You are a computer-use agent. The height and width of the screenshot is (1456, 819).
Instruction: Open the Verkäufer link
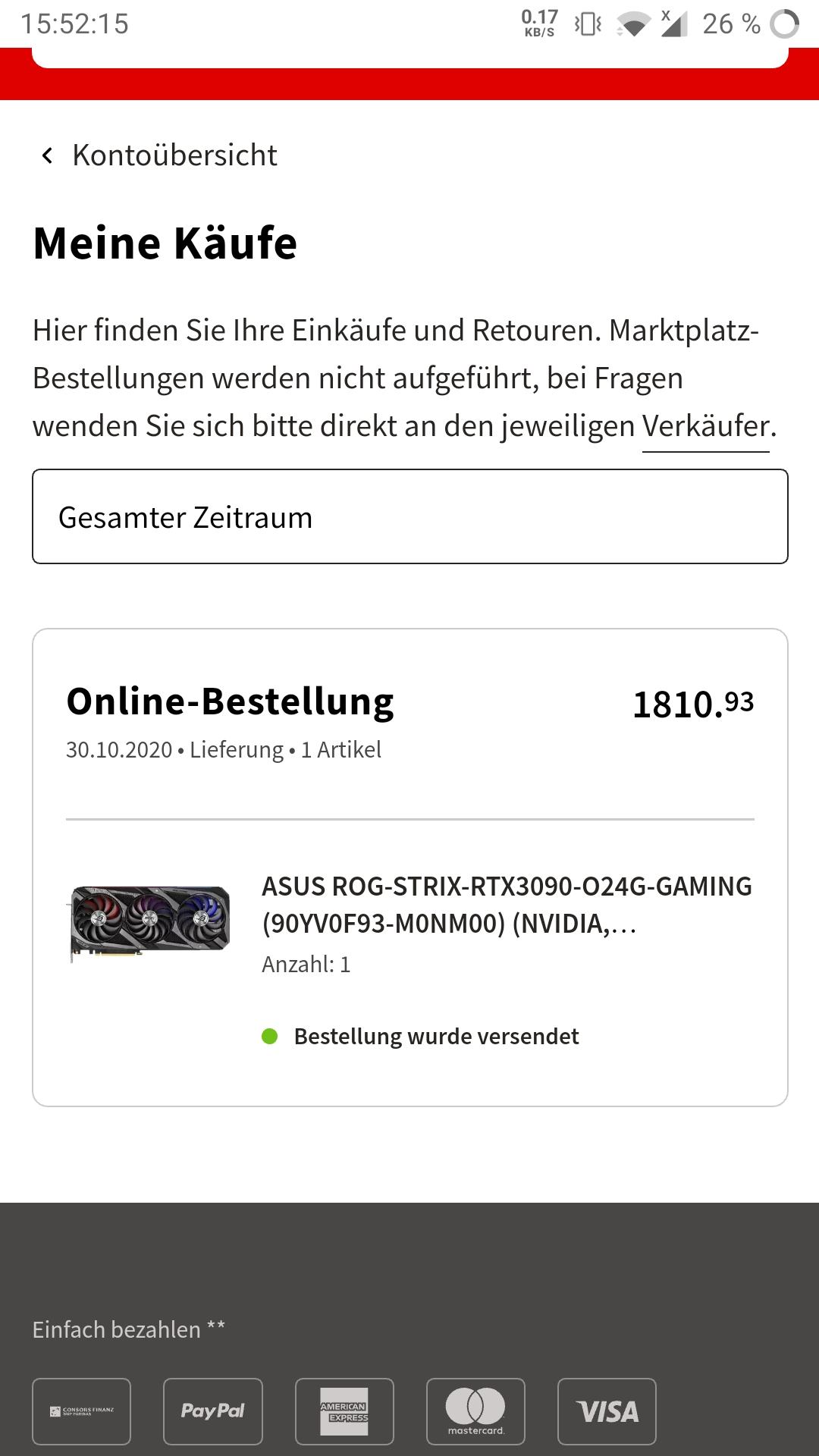pyautogui.click(x=705, y=427)
